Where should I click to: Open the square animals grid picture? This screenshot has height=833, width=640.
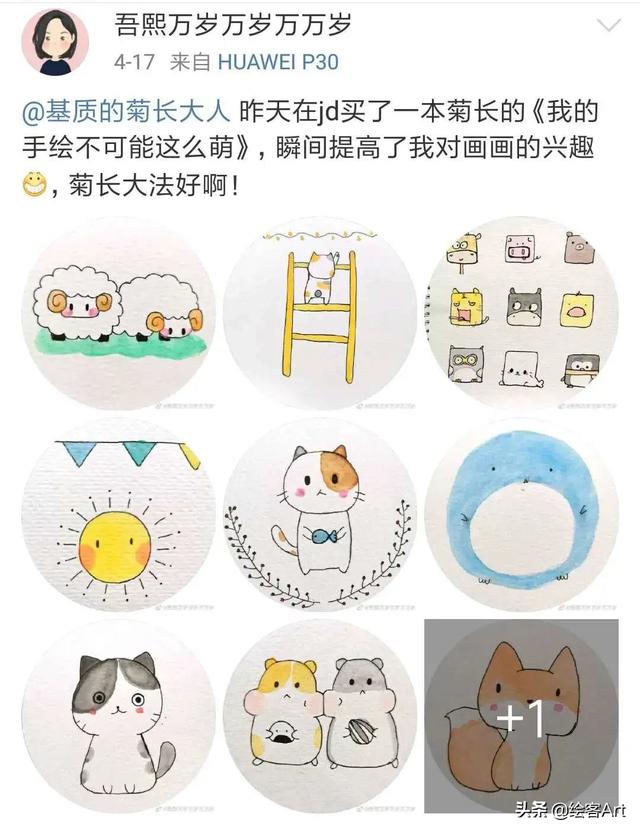coord(522,313)
